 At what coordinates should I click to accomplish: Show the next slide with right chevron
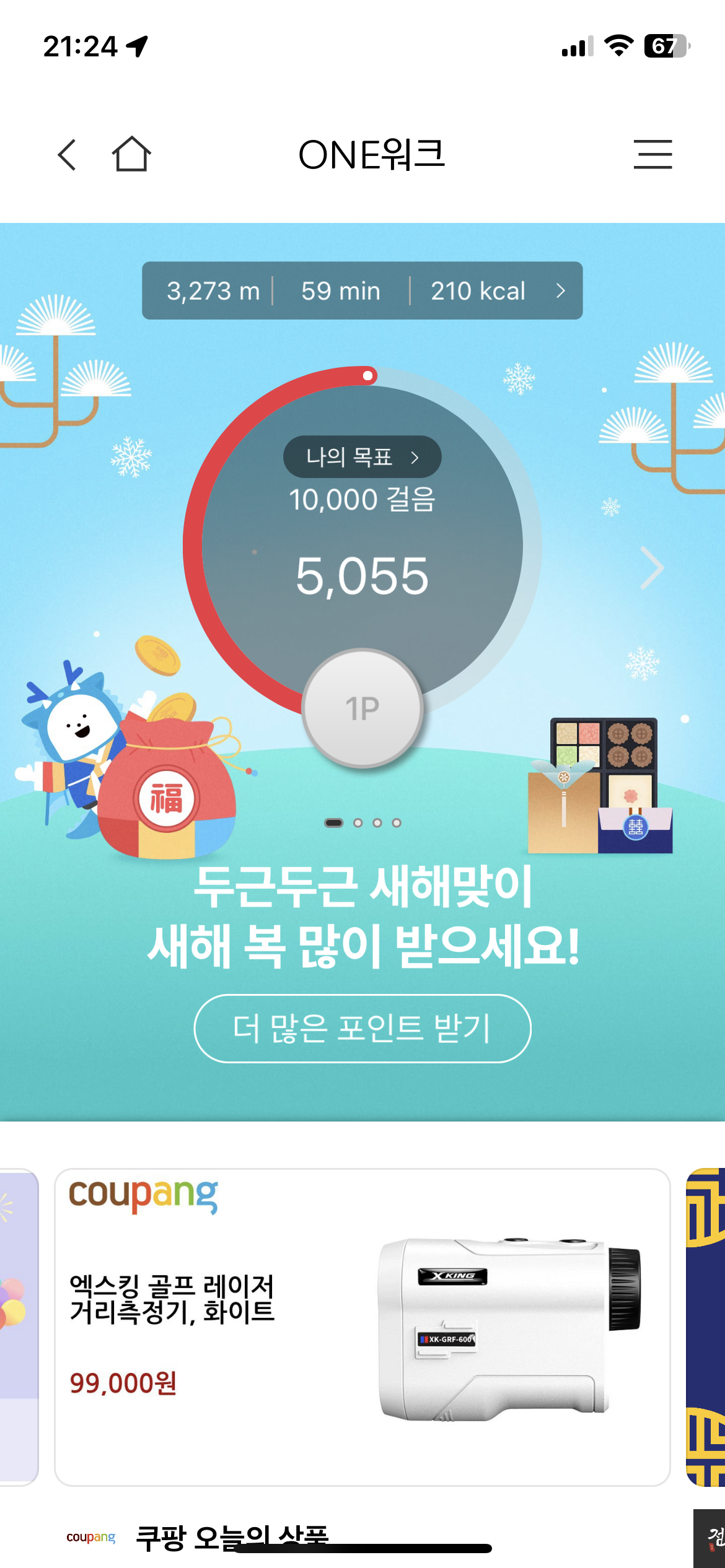click(652, 568)
